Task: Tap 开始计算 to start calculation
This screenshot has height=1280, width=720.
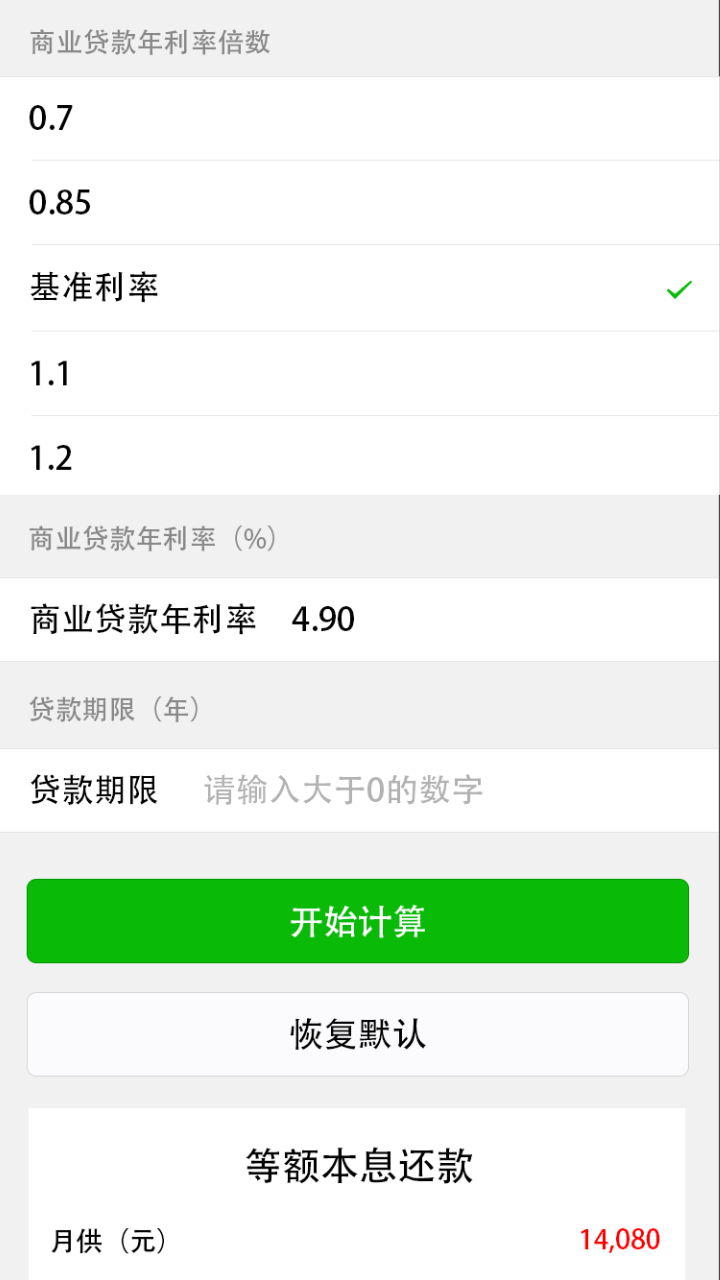Action: [358, 921]
